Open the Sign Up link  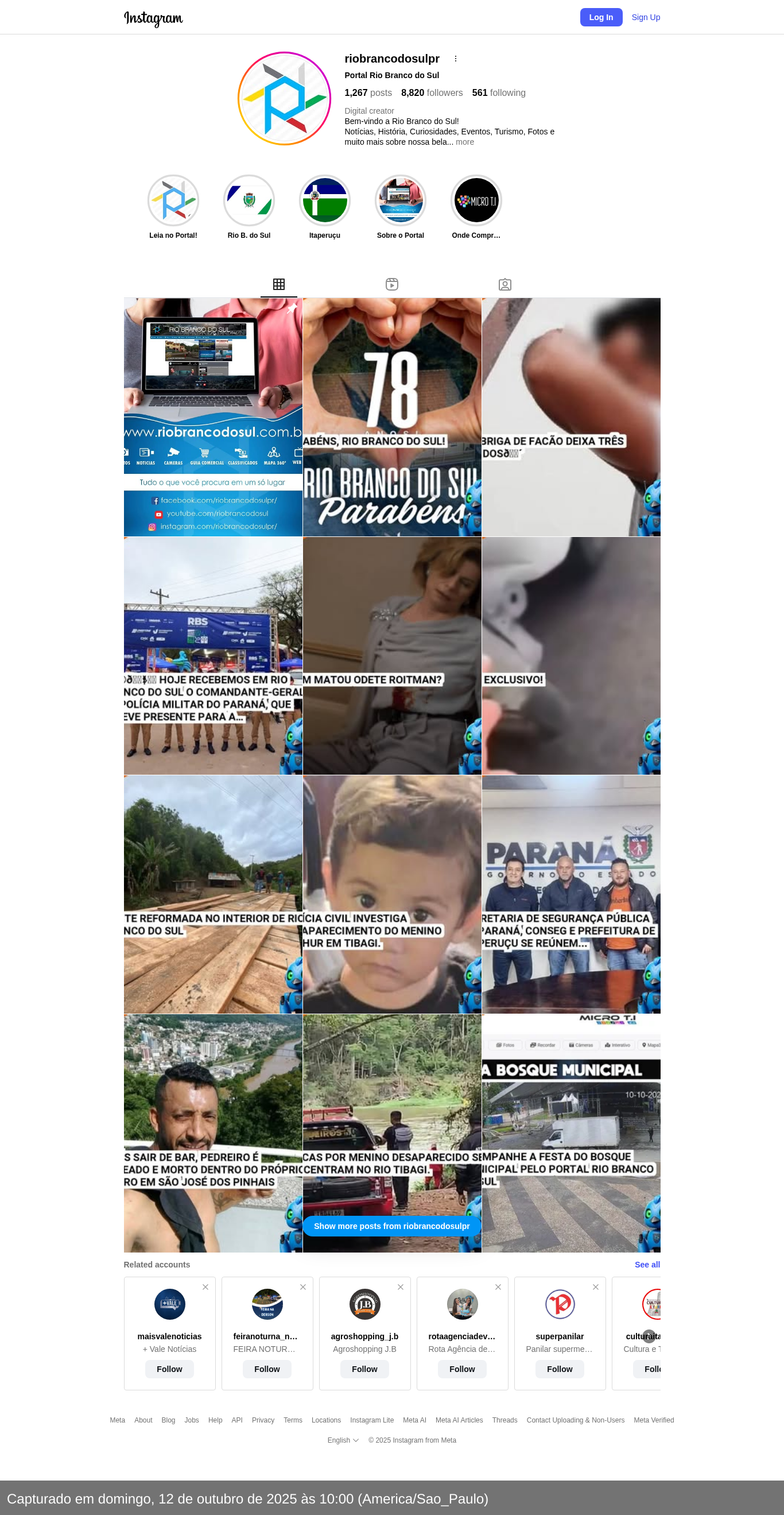tap(645, 18)
